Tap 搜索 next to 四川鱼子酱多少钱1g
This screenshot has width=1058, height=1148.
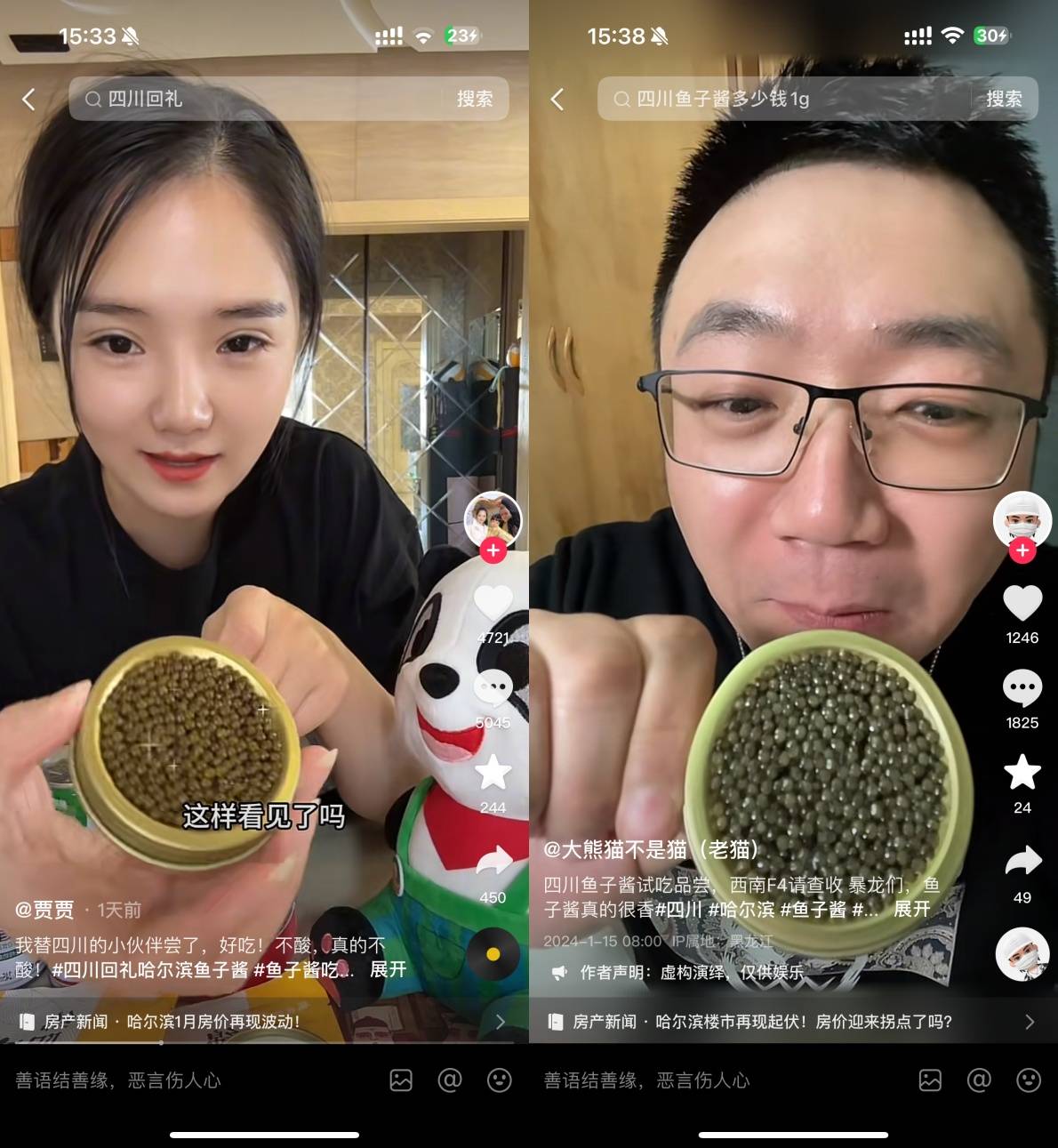point(1003,99)
